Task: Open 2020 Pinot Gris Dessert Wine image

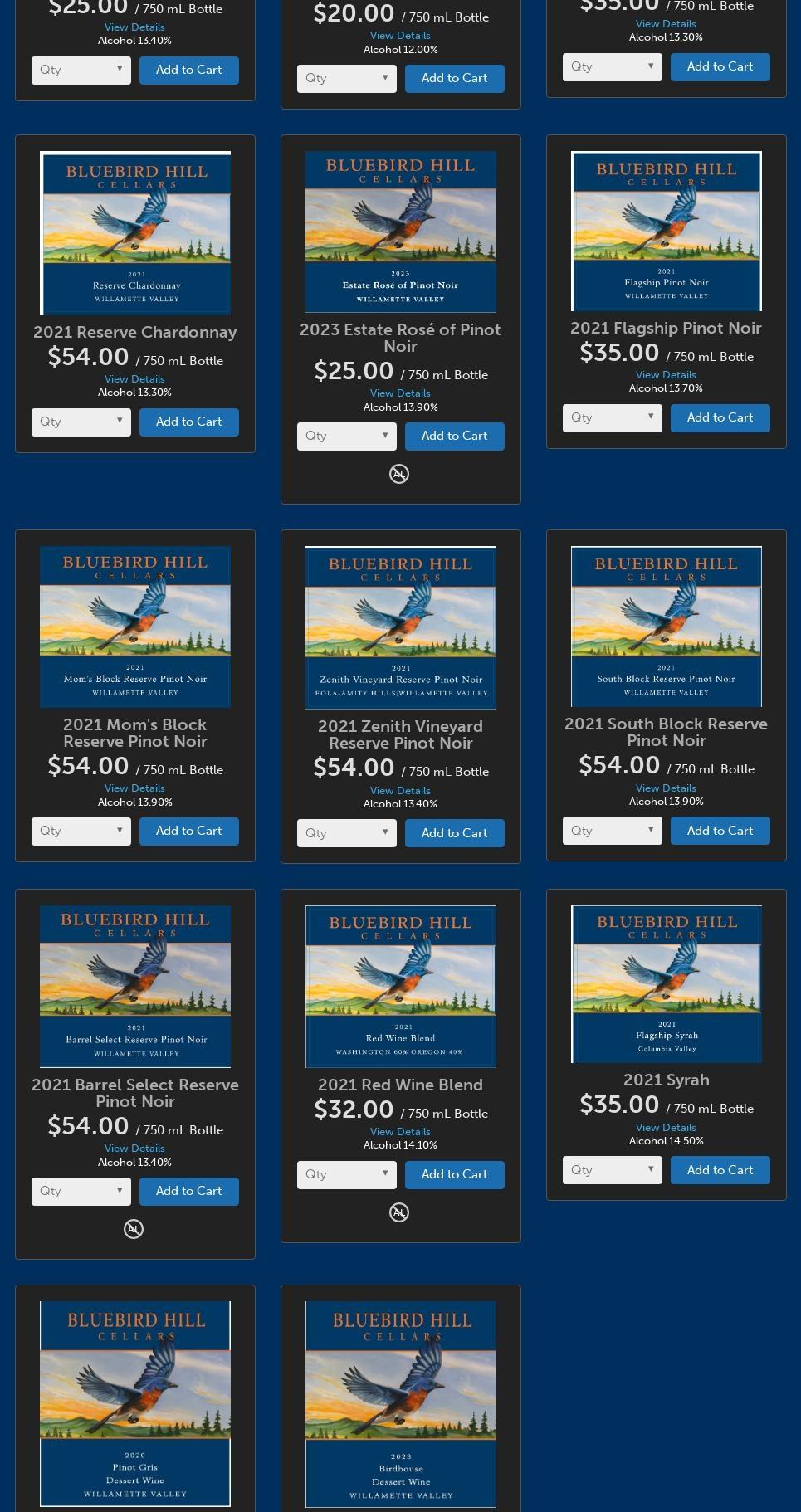Action: point(135,1403)
